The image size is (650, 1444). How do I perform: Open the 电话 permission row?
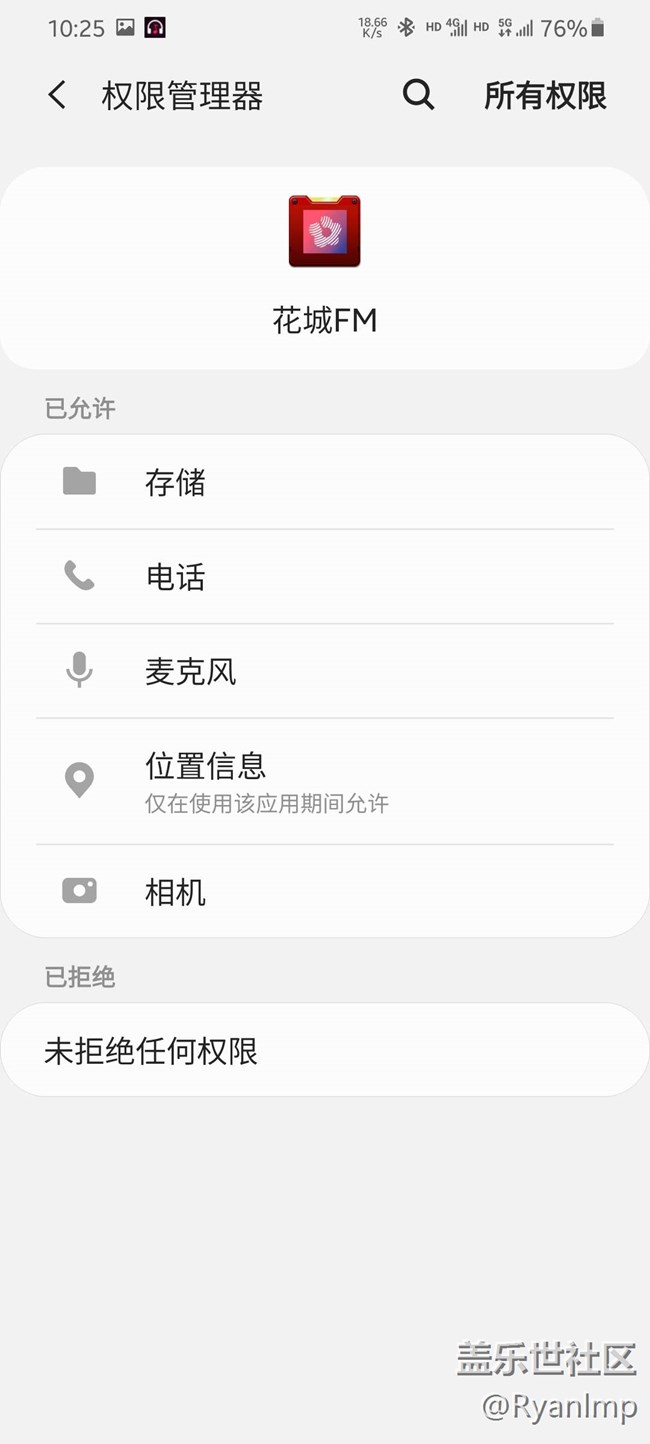[x=325, y=577]
